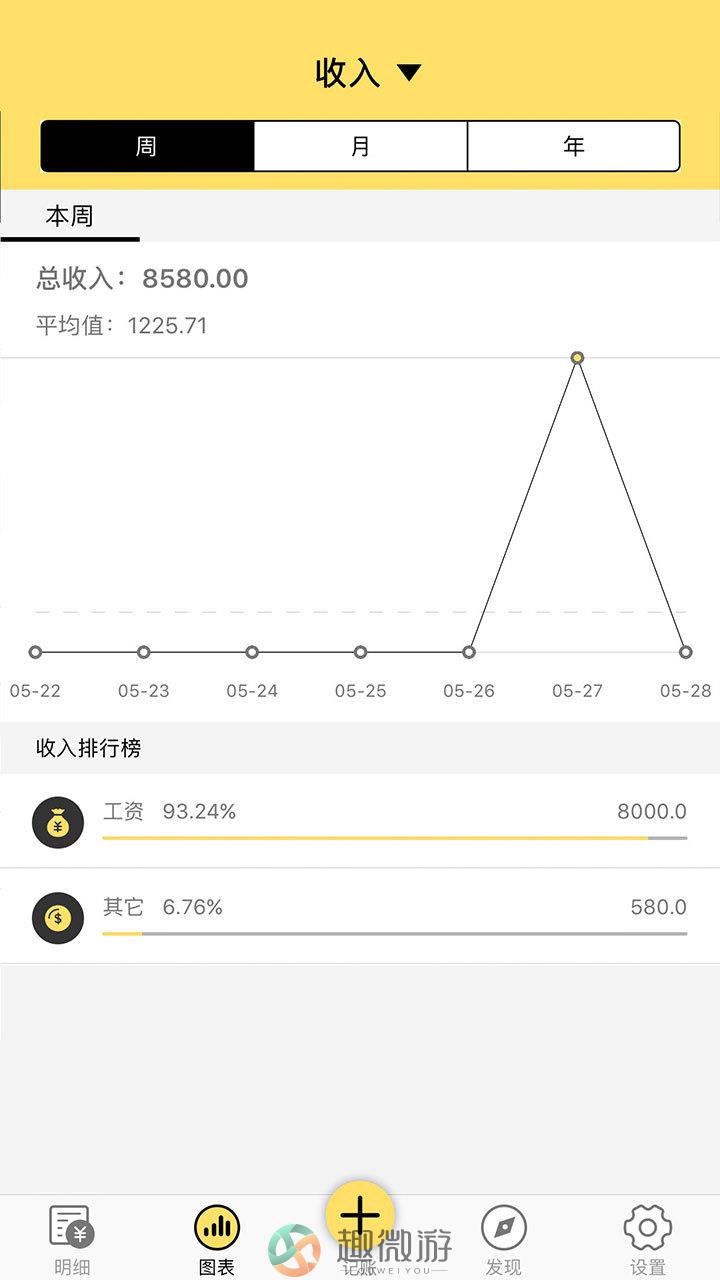Screen dimensions: 720x1280
Task: Tap the 05-27 peak data point
Action: pos(577,358)
